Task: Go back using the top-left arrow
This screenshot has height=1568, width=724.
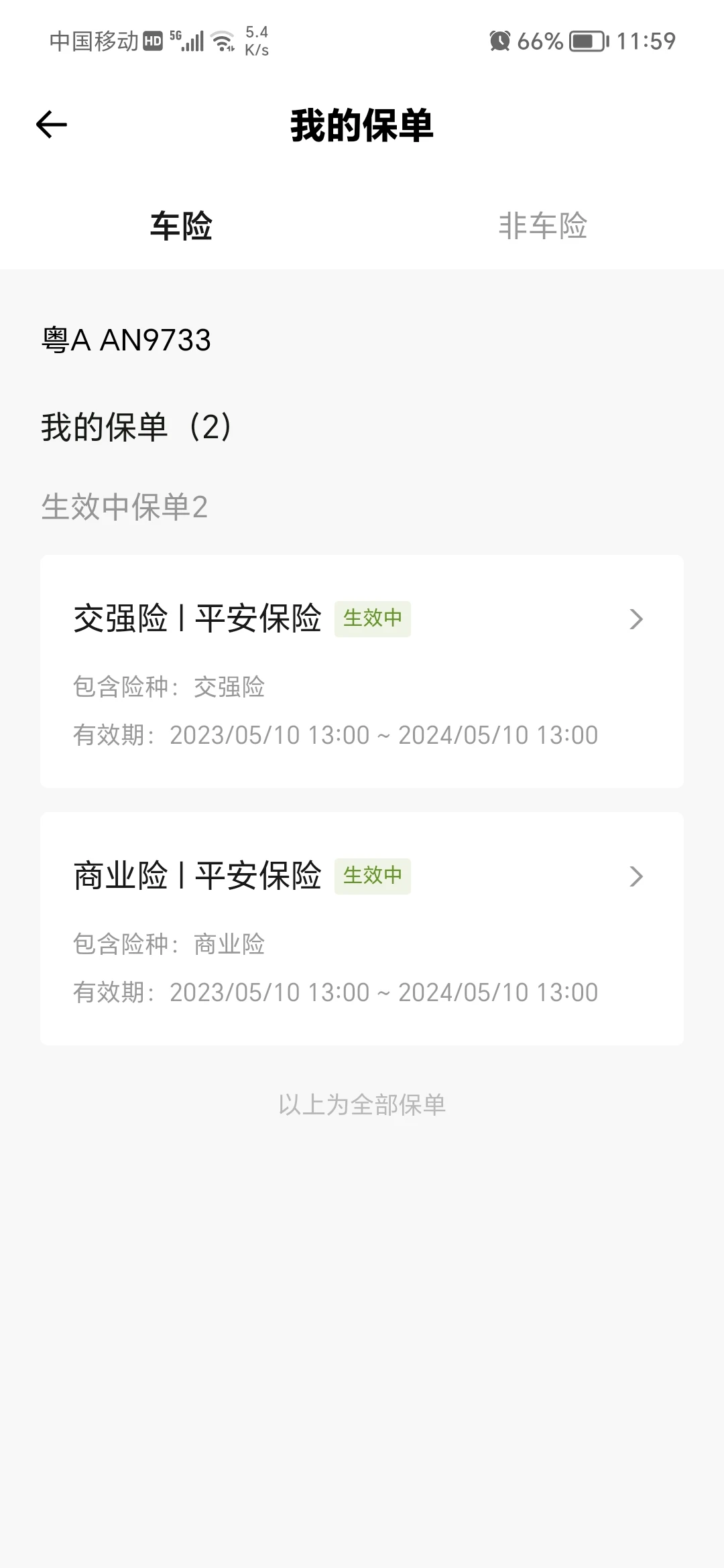Action: [x=51, y=125]
